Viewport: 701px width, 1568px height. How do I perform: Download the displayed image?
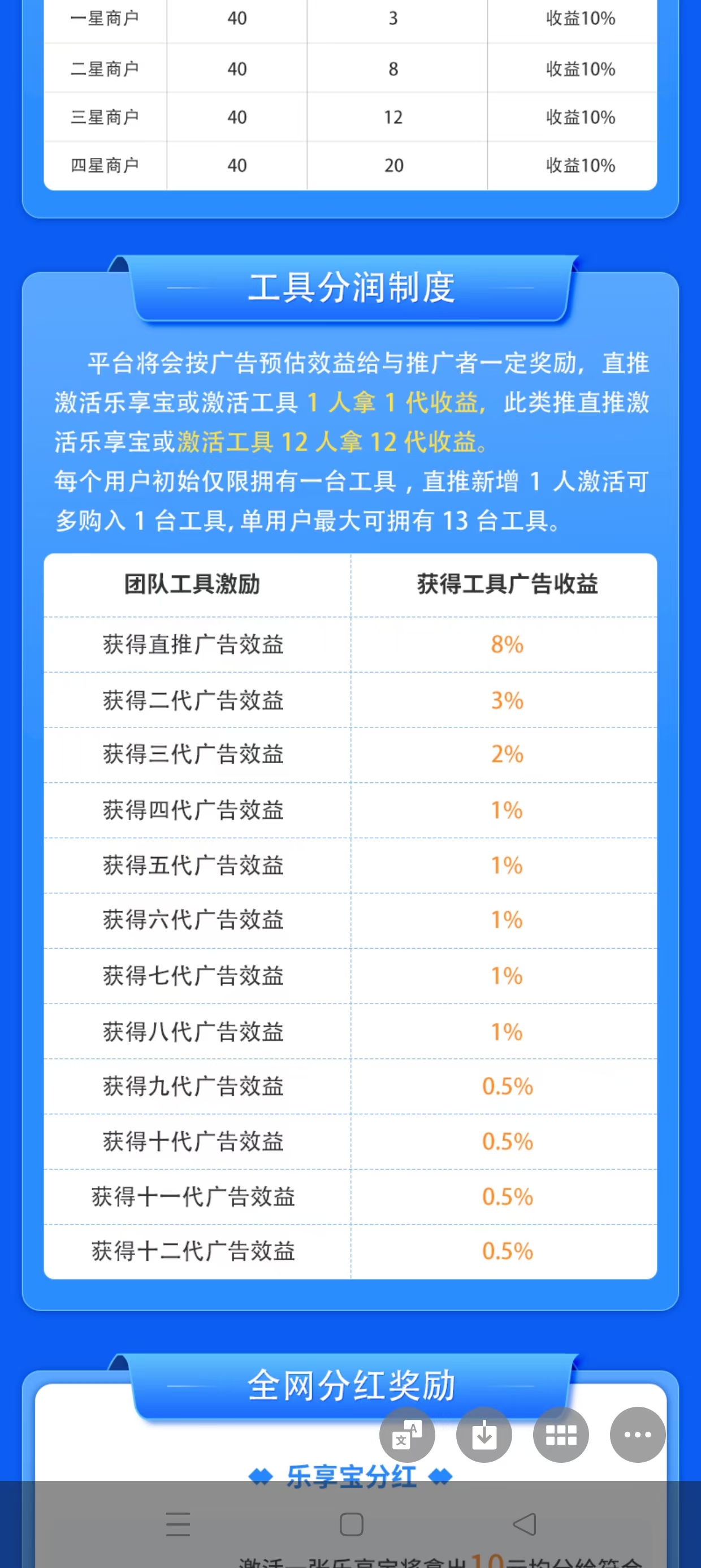(x=484, y=1435)
